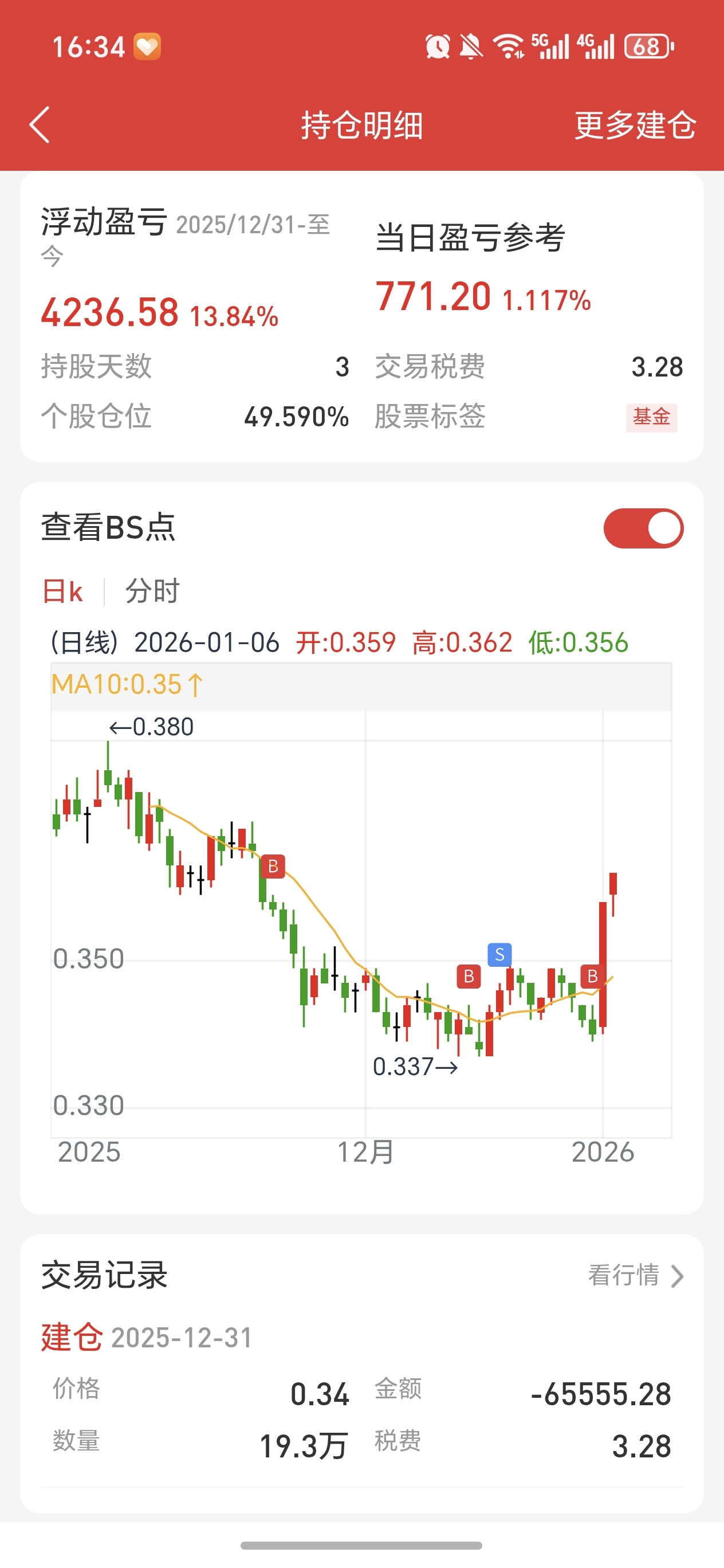
Task: Open 看行情 market quotes link
Action: point(635,1275)
